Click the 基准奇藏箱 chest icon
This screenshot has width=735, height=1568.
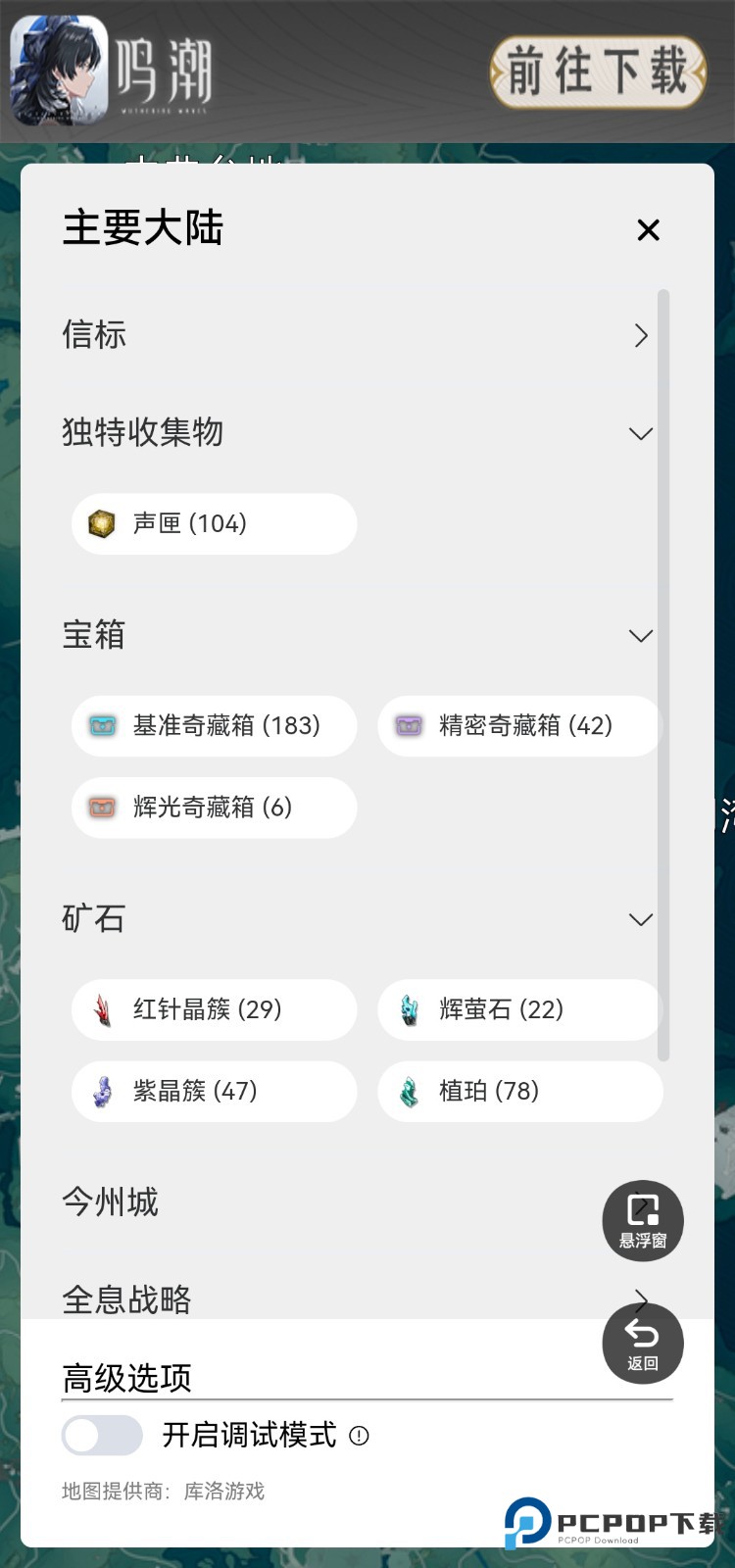point(104,726)
